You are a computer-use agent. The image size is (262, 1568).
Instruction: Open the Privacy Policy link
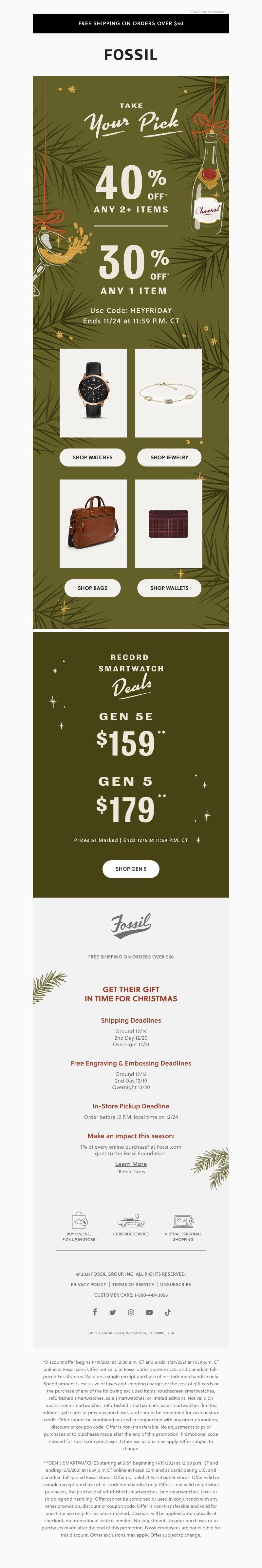coord(88,1284)
